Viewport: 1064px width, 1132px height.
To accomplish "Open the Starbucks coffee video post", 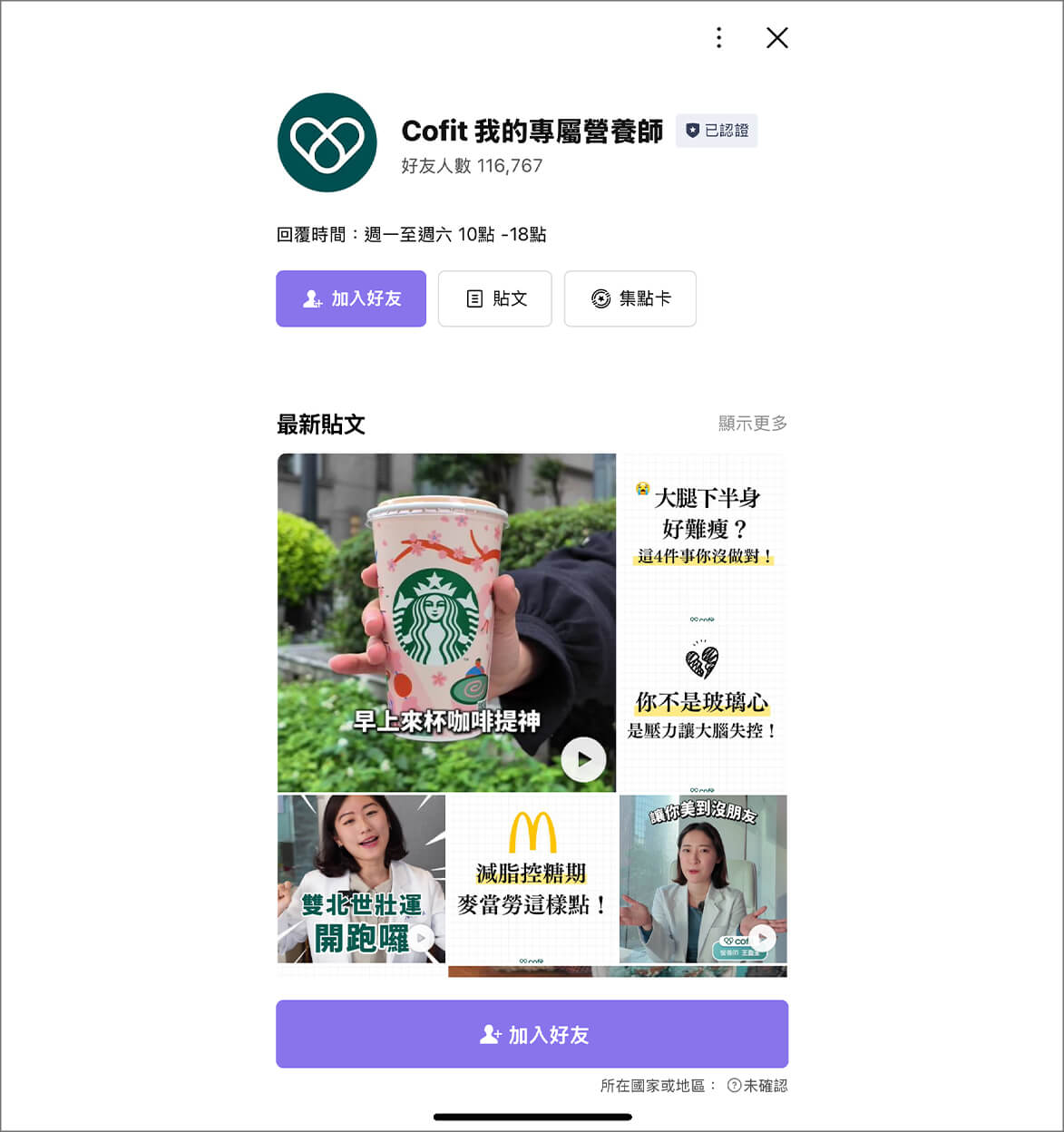I will pos(446,622).
